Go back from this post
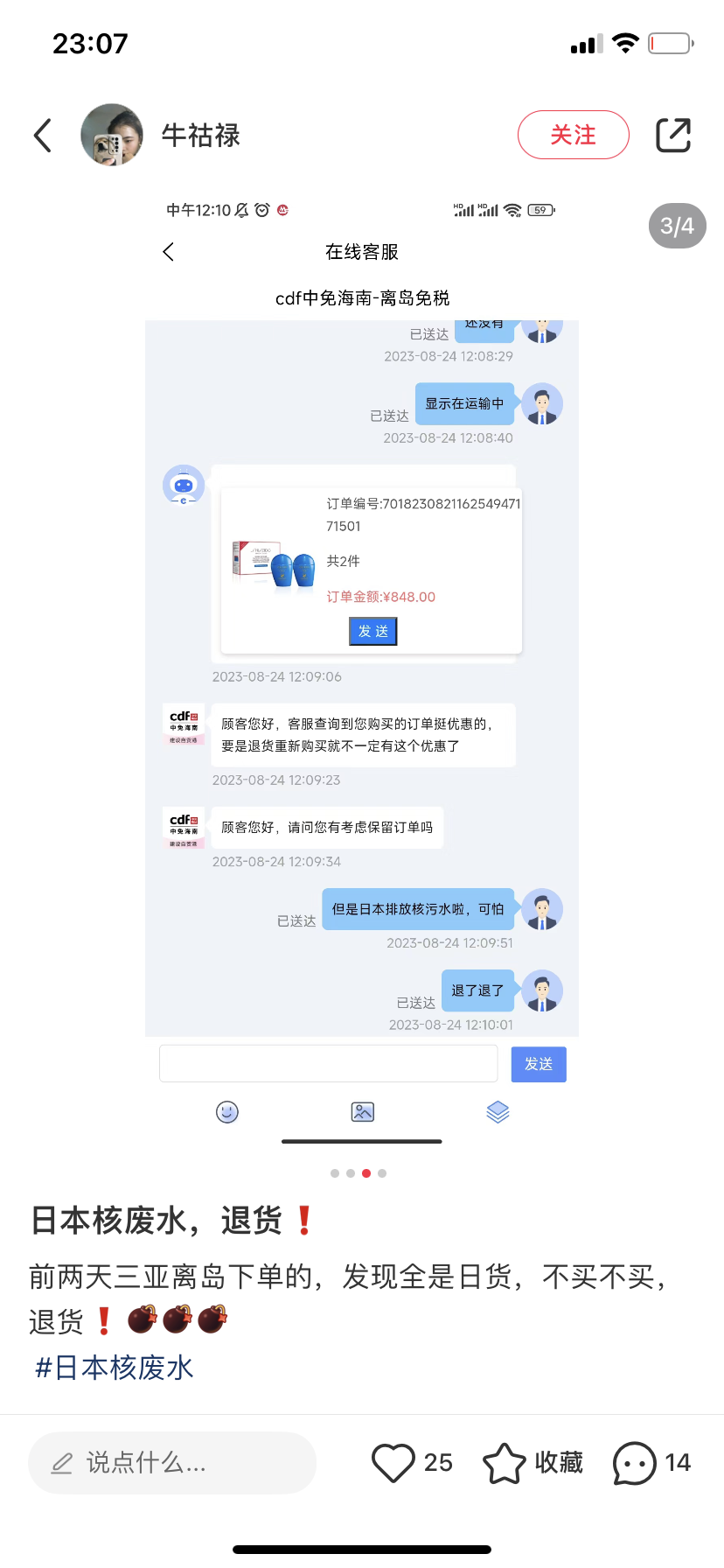 [x=43, y=136]
